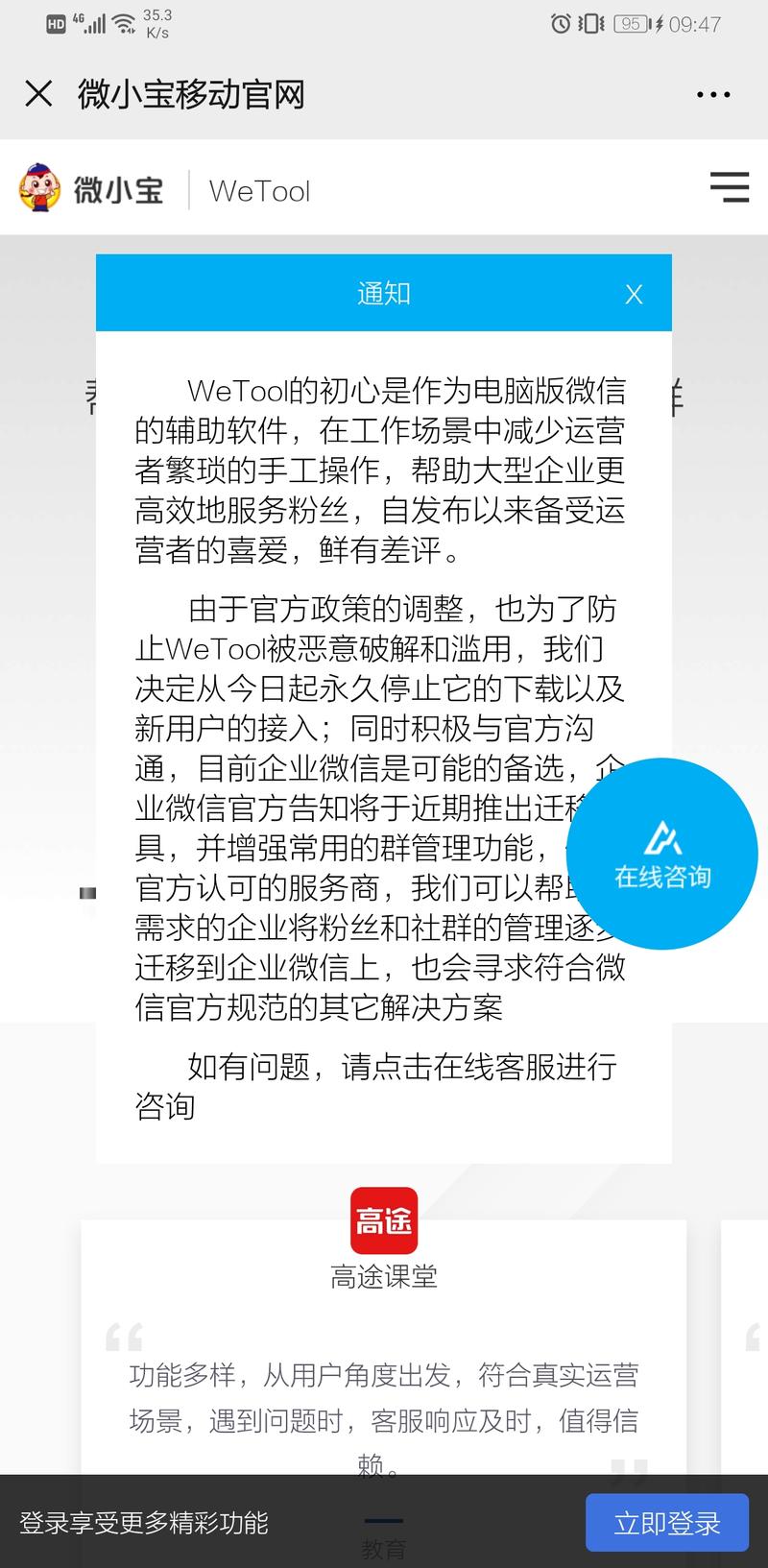Open the three-dot more options menu
The image size is (768, 1568).
point(713,93)
